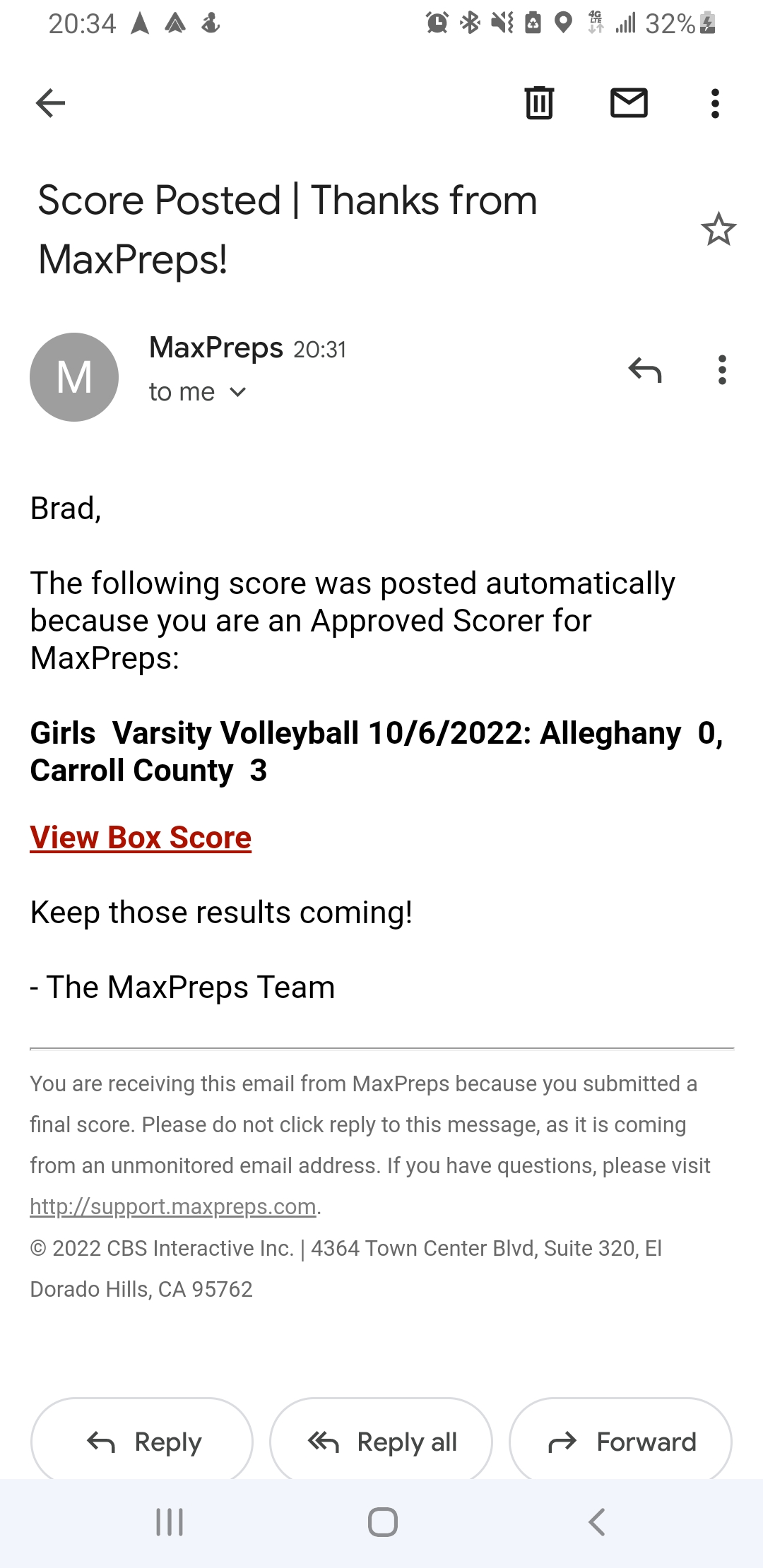The height and width of the screenshot is (1568, 763).
Task: Open message options menu beside reply arrow
Action: pos(721,369)
